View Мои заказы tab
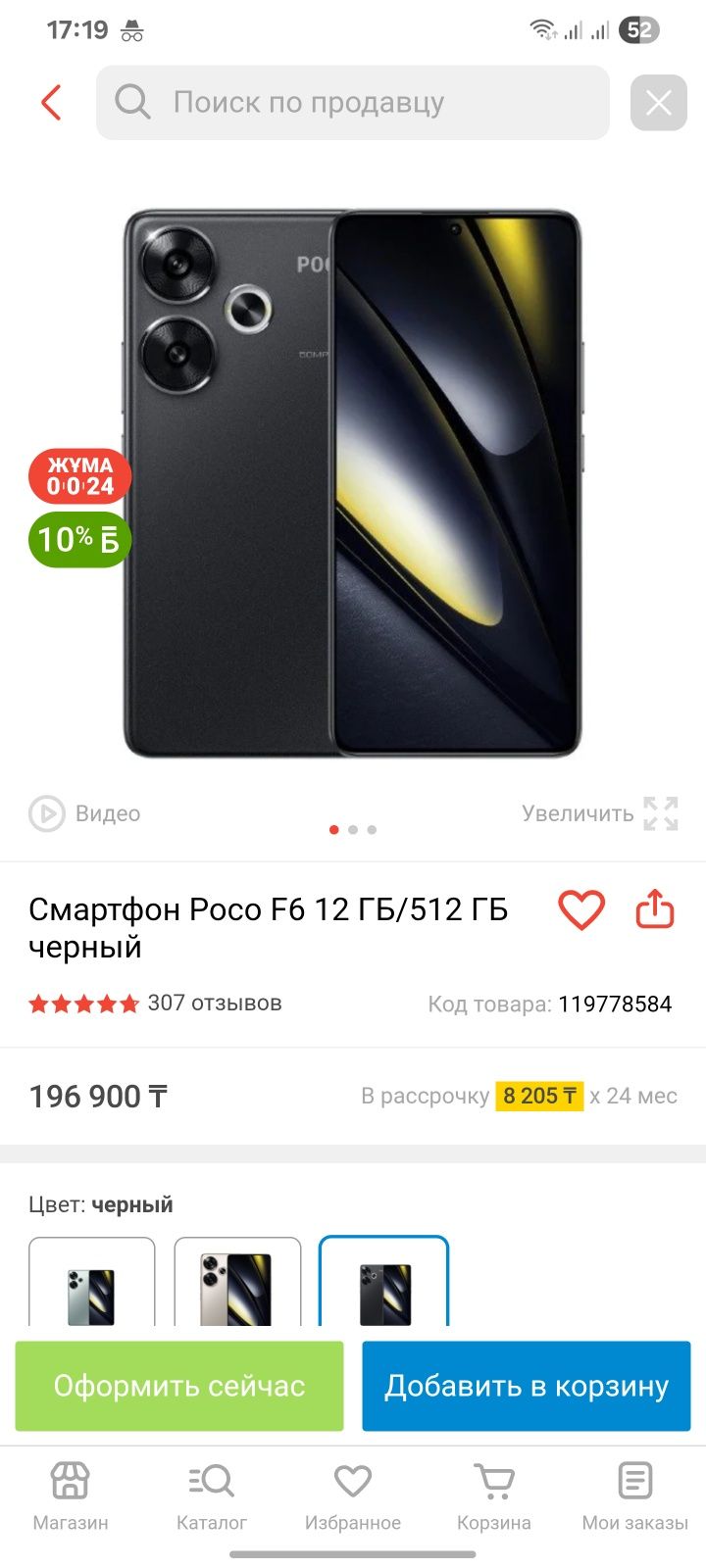706x1568 pixels. (635, 1496)
